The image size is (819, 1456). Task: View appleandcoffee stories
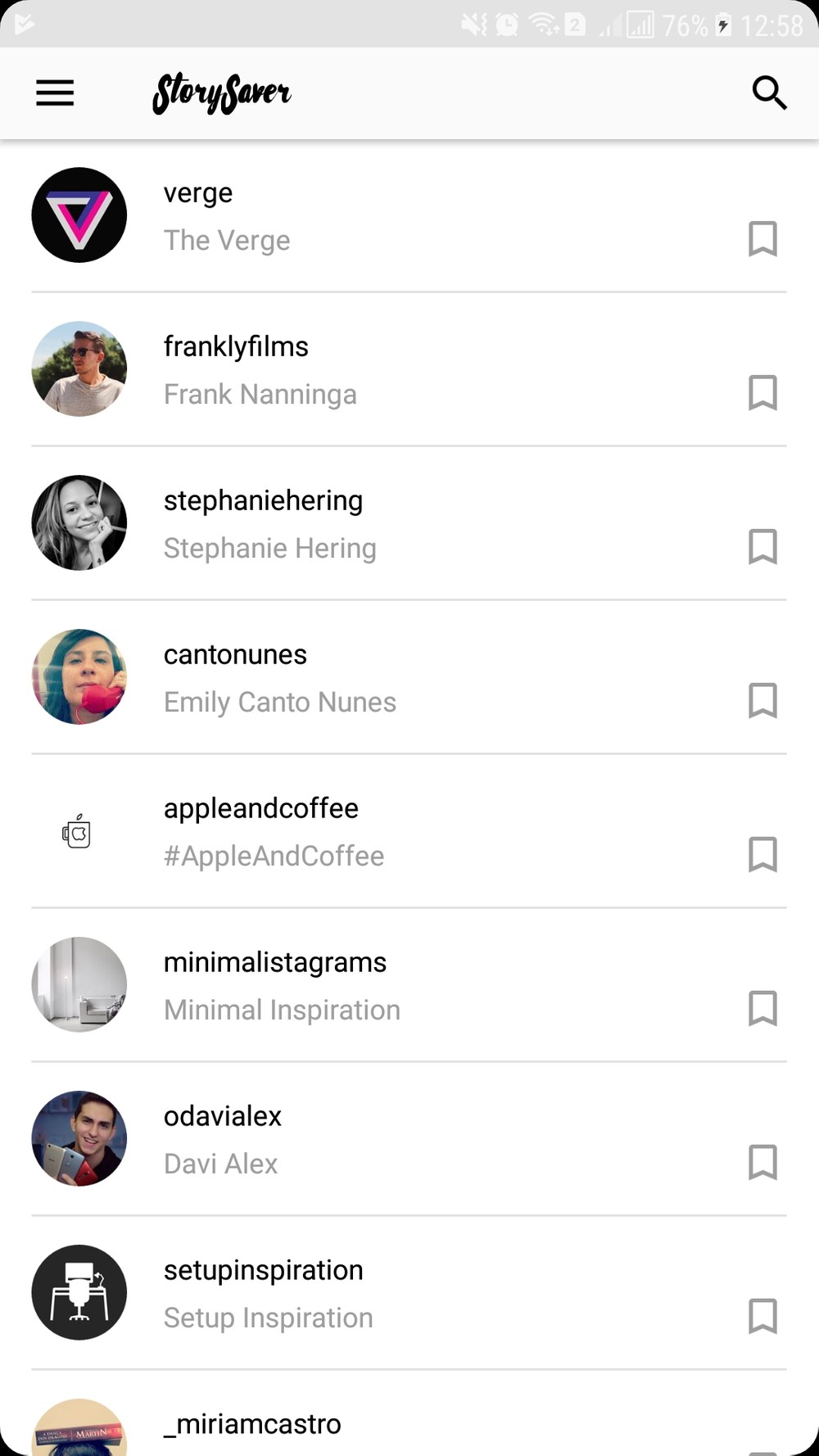pos(369,831)
